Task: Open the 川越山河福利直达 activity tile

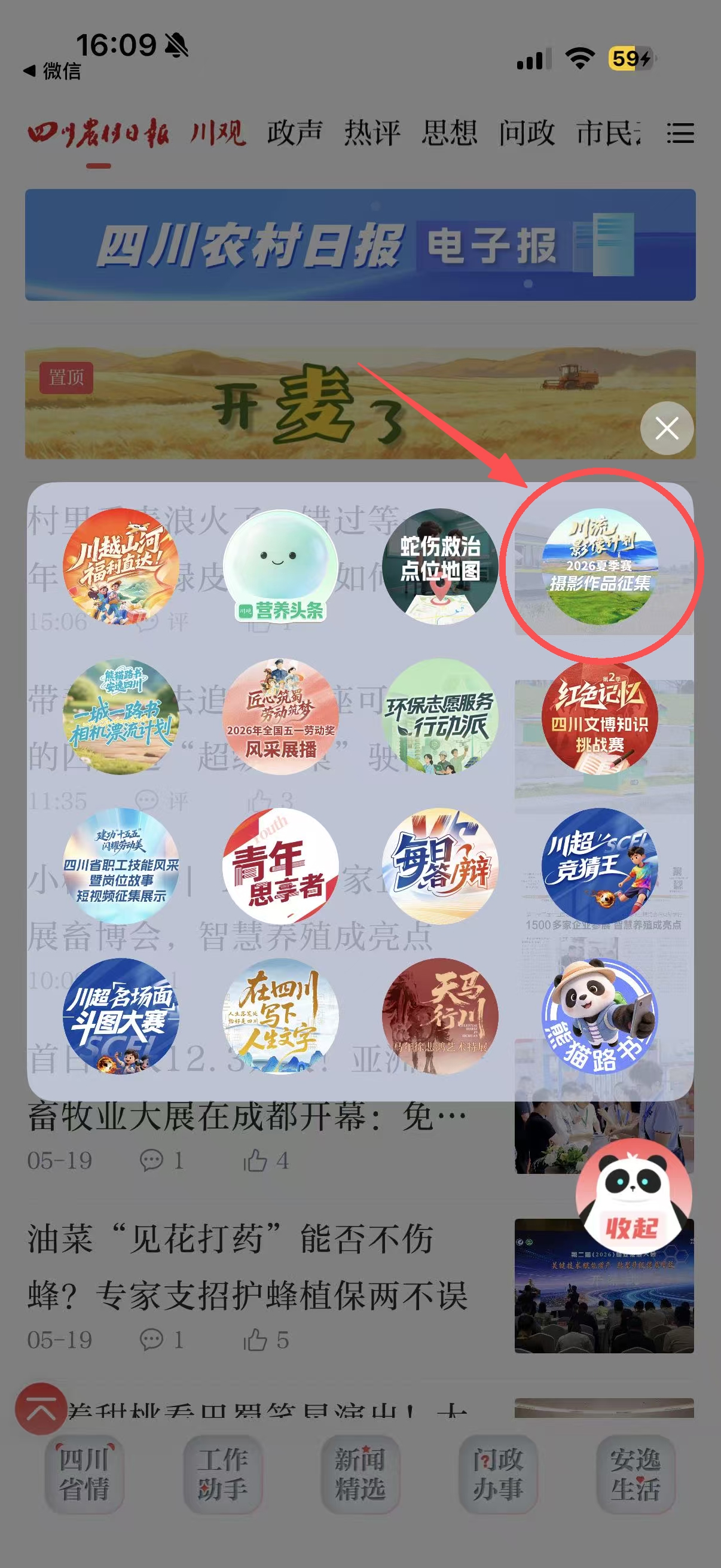Action: pos(121,567)
